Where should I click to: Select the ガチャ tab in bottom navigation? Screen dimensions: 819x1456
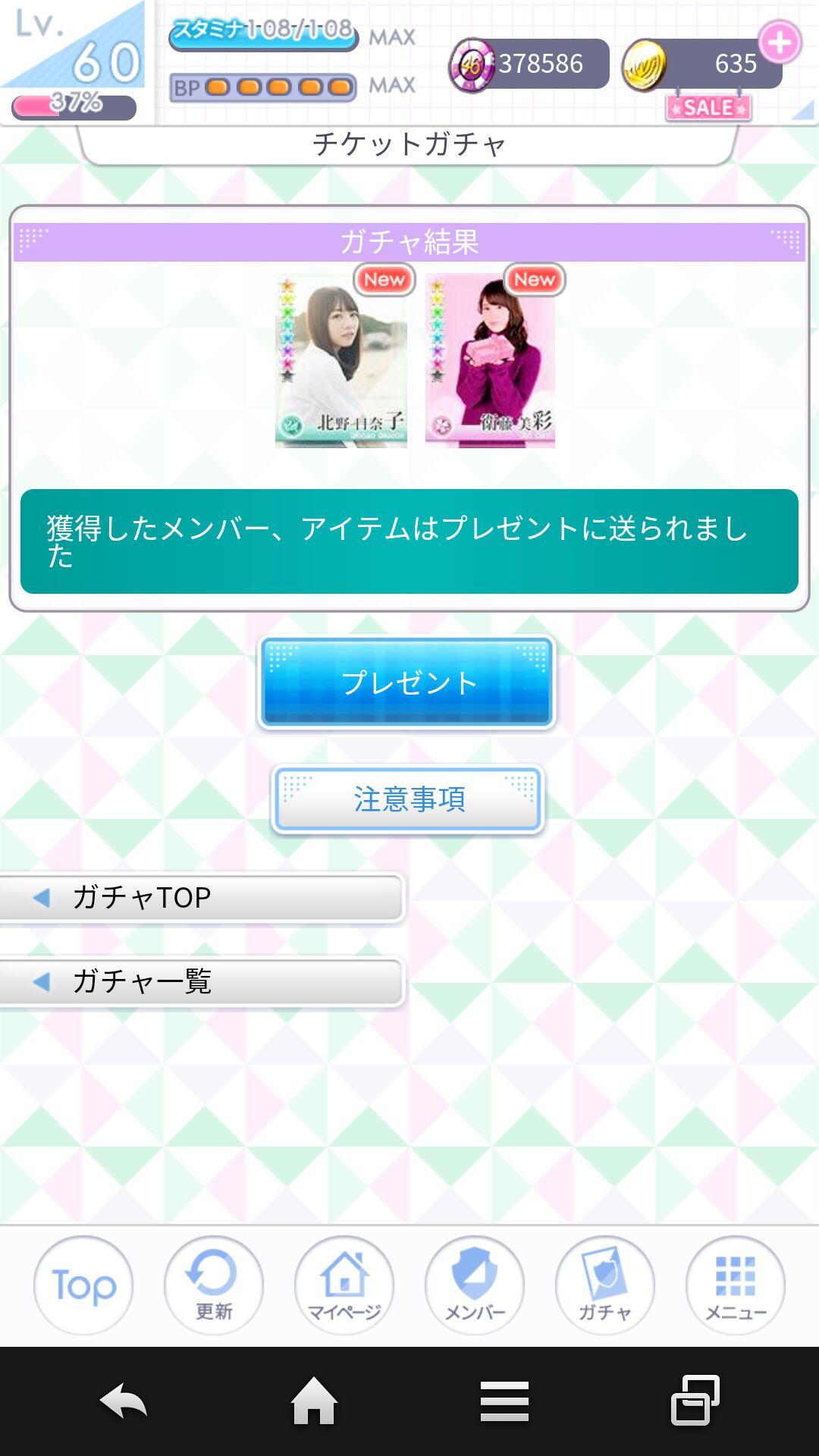(605, 1285)
